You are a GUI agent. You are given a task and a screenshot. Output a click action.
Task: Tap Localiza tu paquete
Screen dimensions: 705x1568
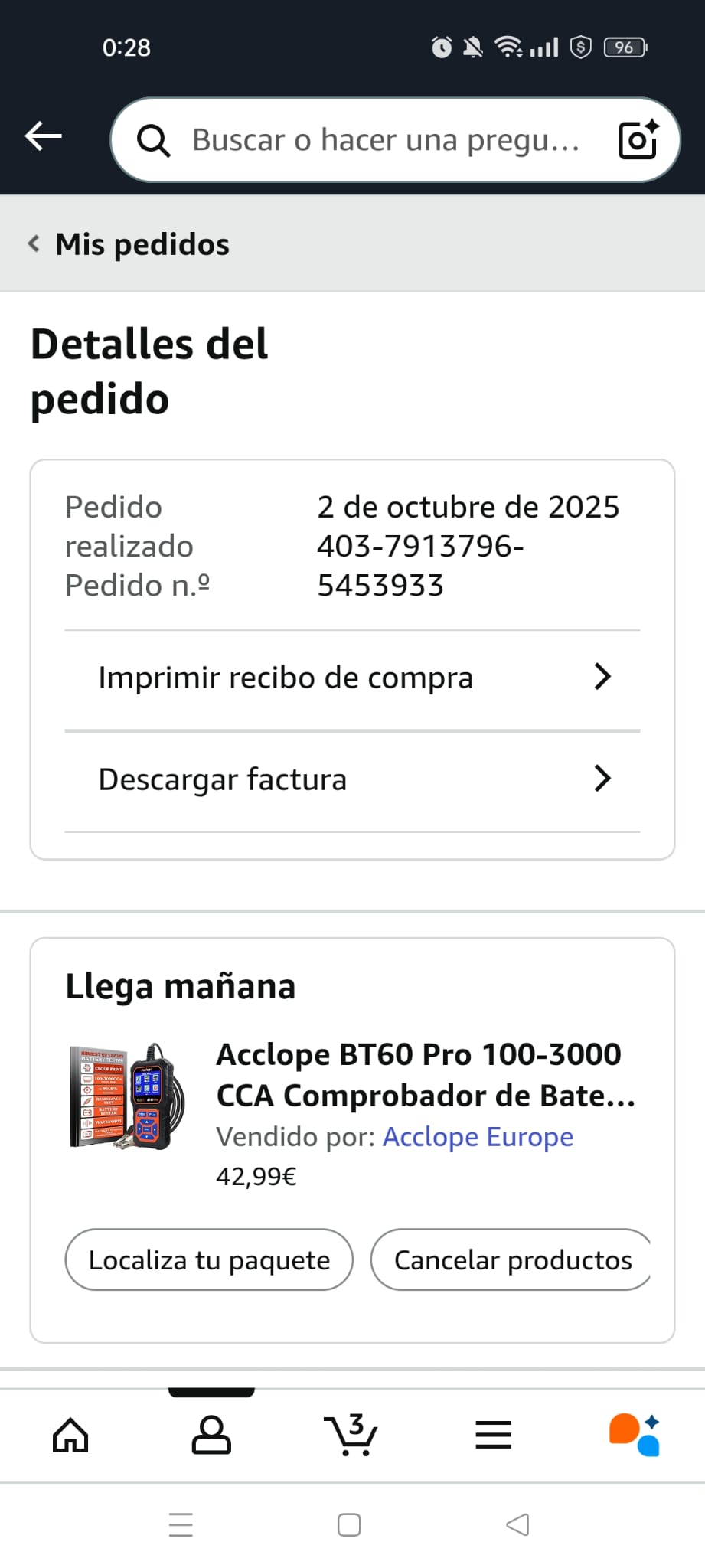(209, 1260)
